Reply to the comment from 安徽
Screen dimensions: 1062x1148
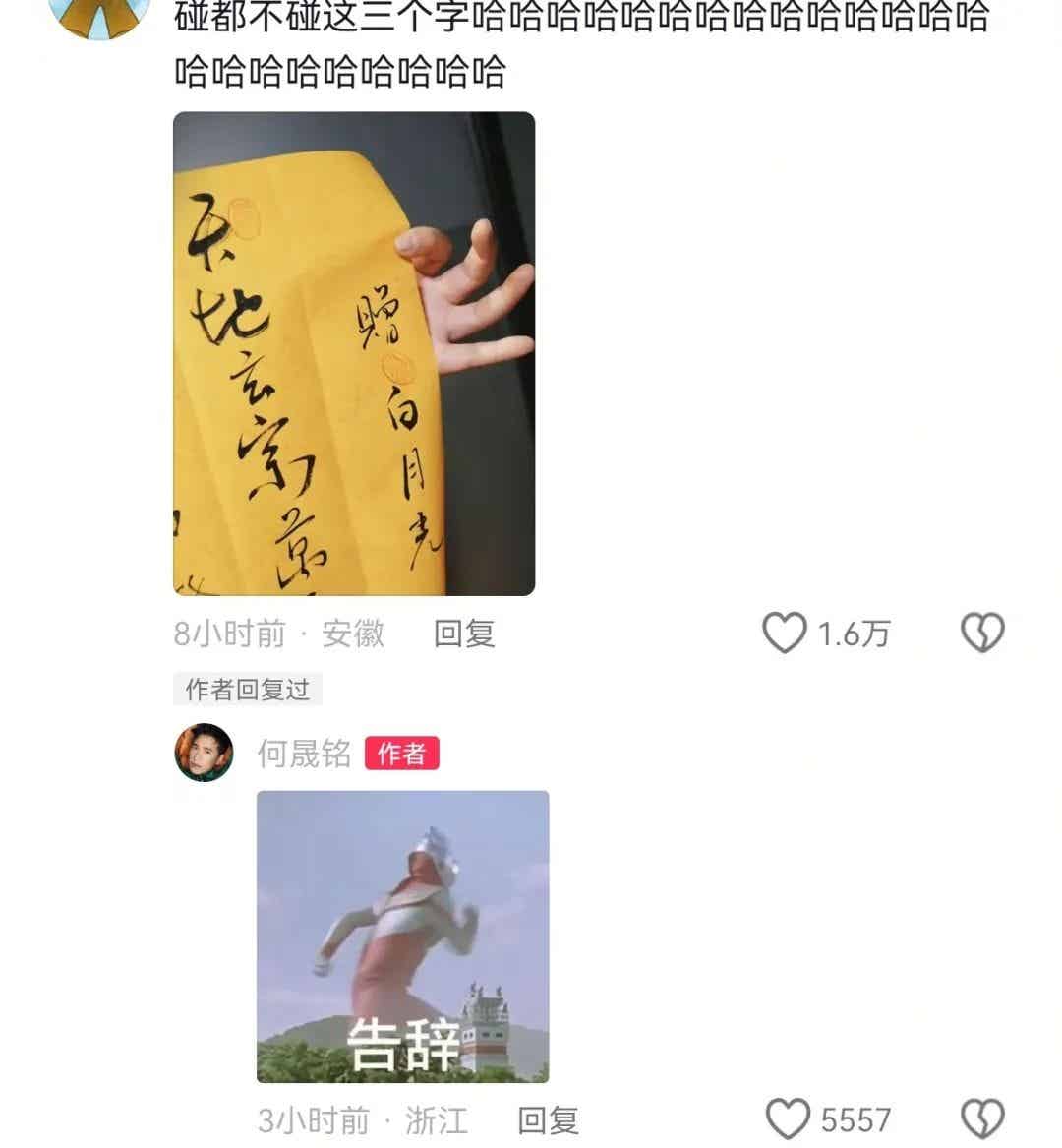(464, 634)
